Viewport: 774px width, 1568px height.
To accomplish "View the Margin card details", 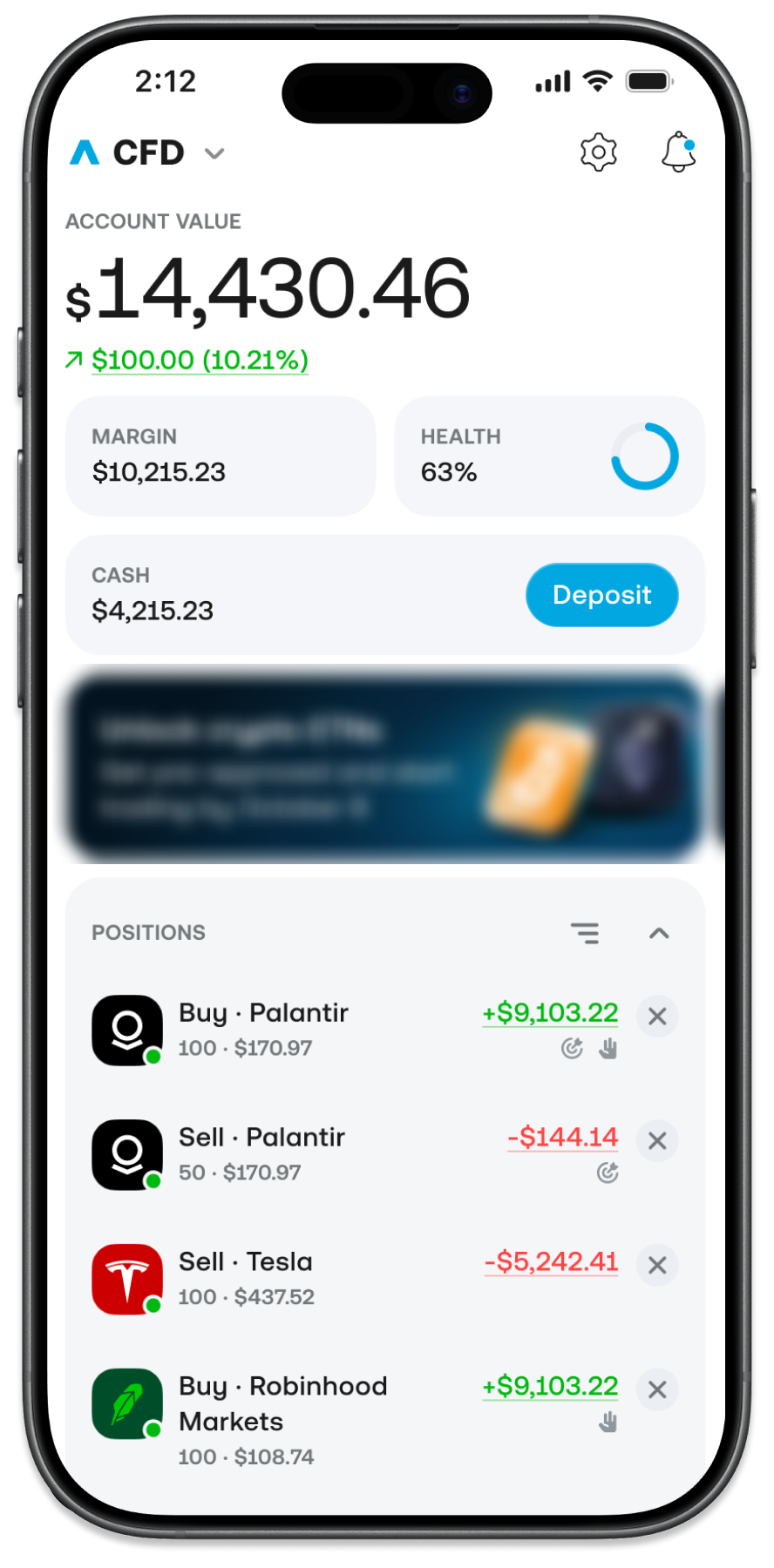I will click(x=221, y=456).
